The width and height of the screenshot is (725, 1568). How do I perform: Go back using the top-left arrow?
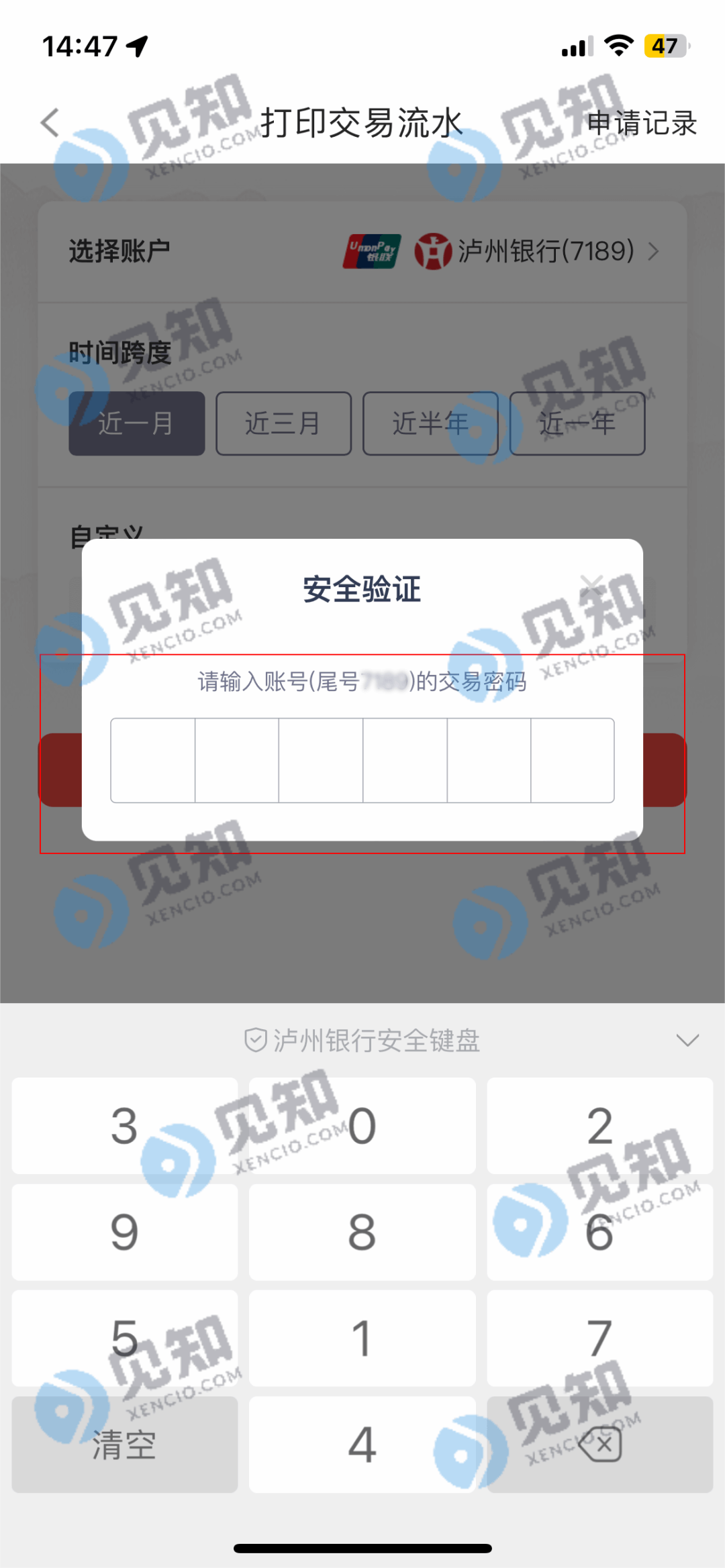click(x=50, y=123)
